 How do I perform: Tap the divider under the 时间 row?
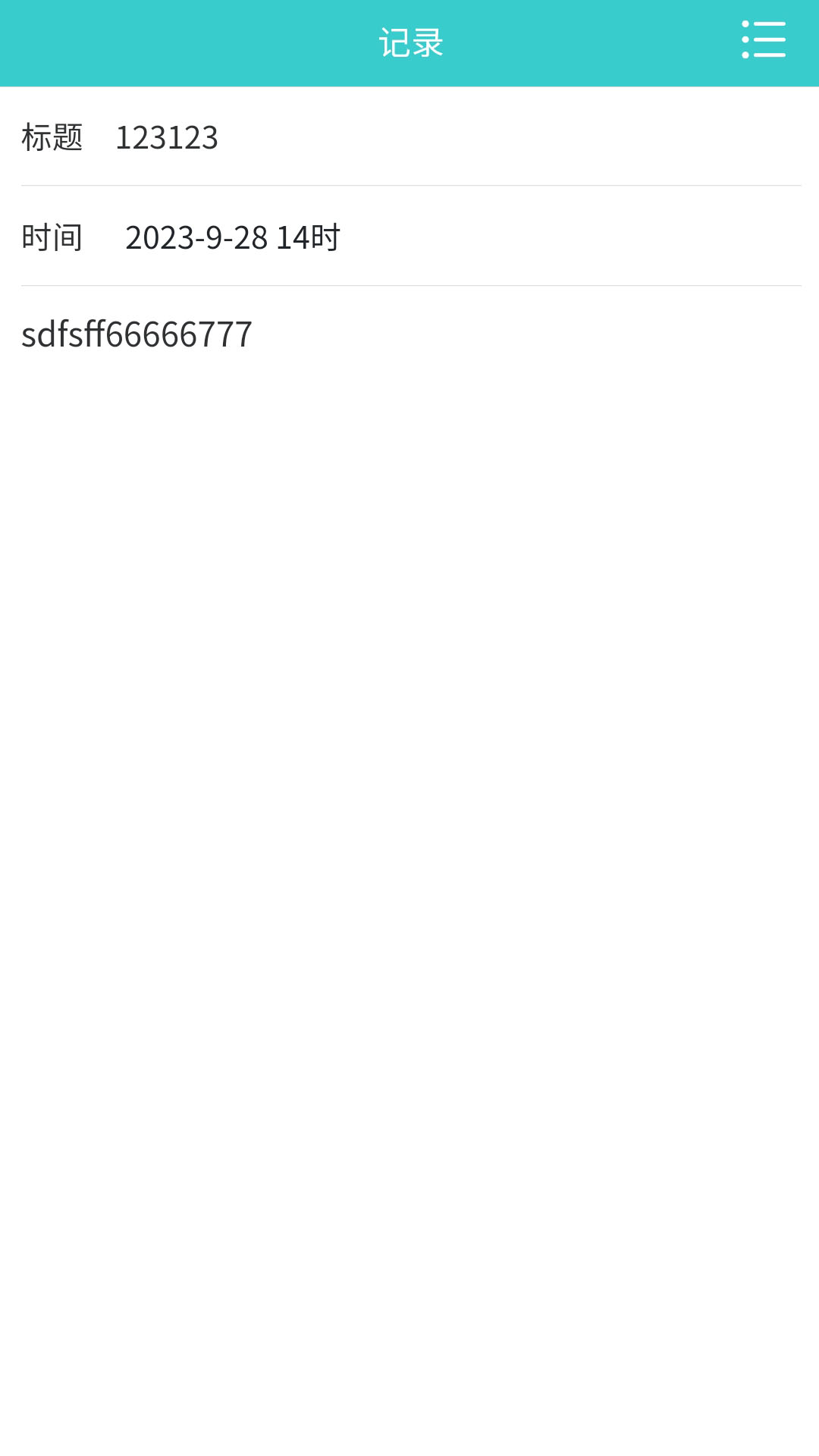pos(409,286)
